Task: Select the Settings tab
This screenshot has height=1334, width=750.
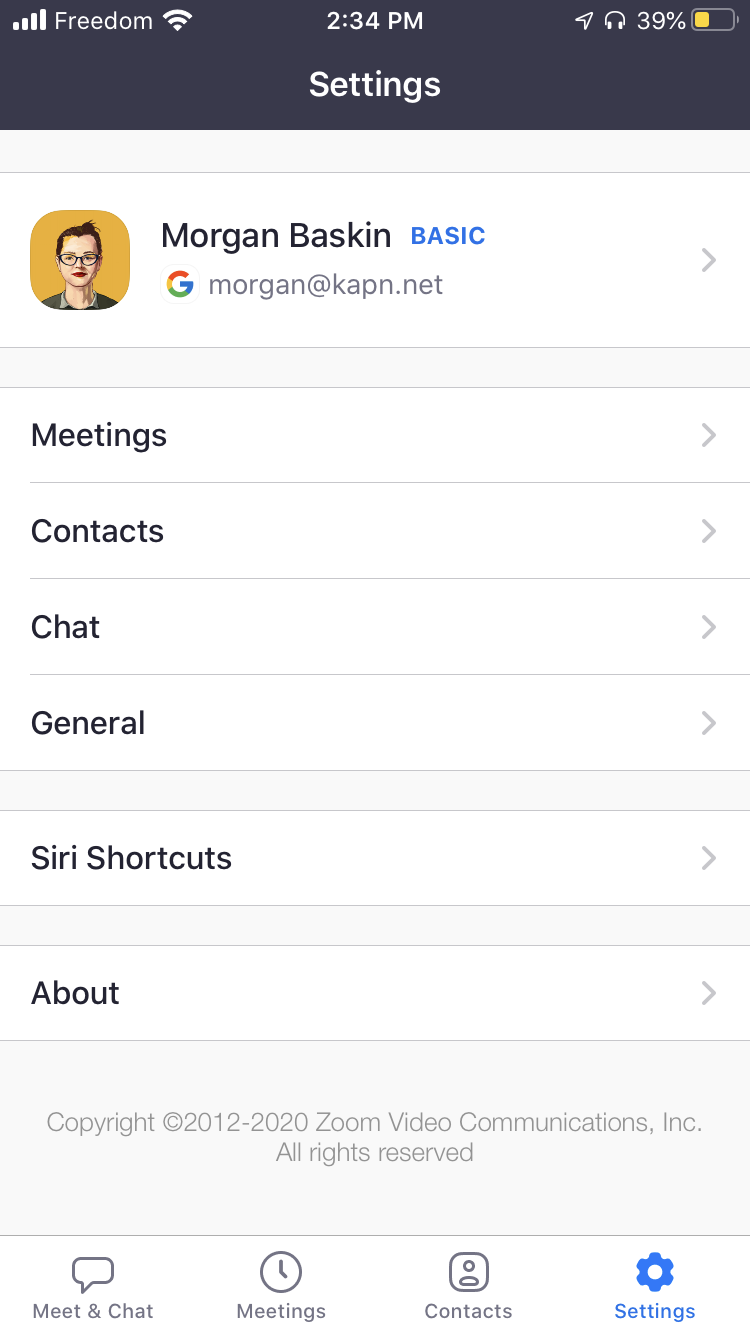Action: (x=655, y=1286)
